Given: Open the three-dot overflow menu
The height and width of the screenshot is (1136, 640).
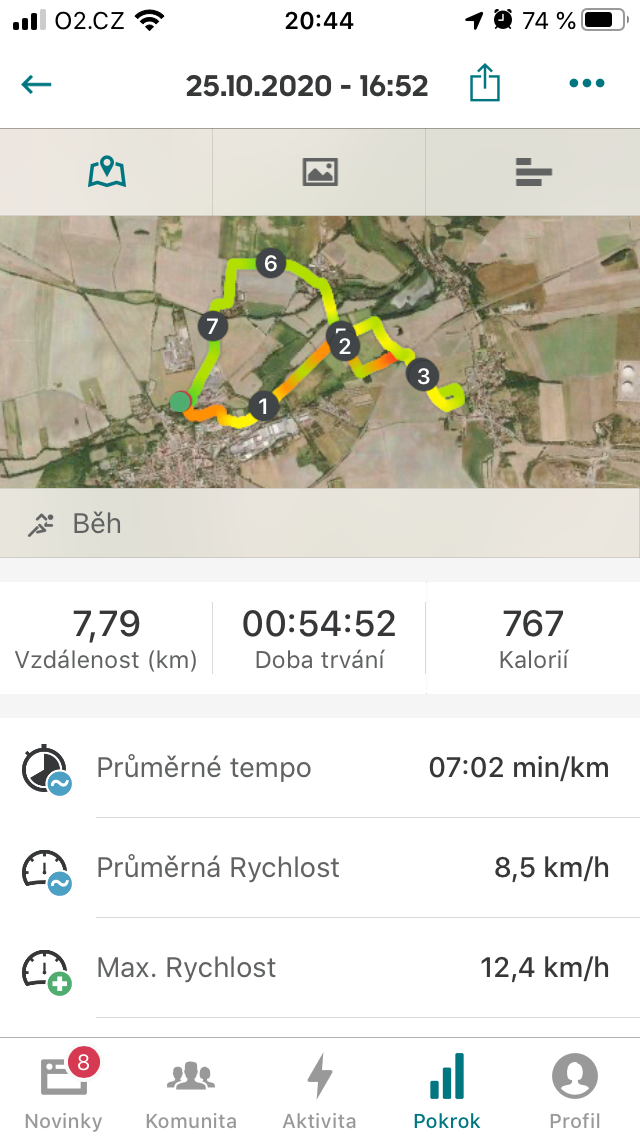Looking at the screenshot, I should (x=587, y=83).
